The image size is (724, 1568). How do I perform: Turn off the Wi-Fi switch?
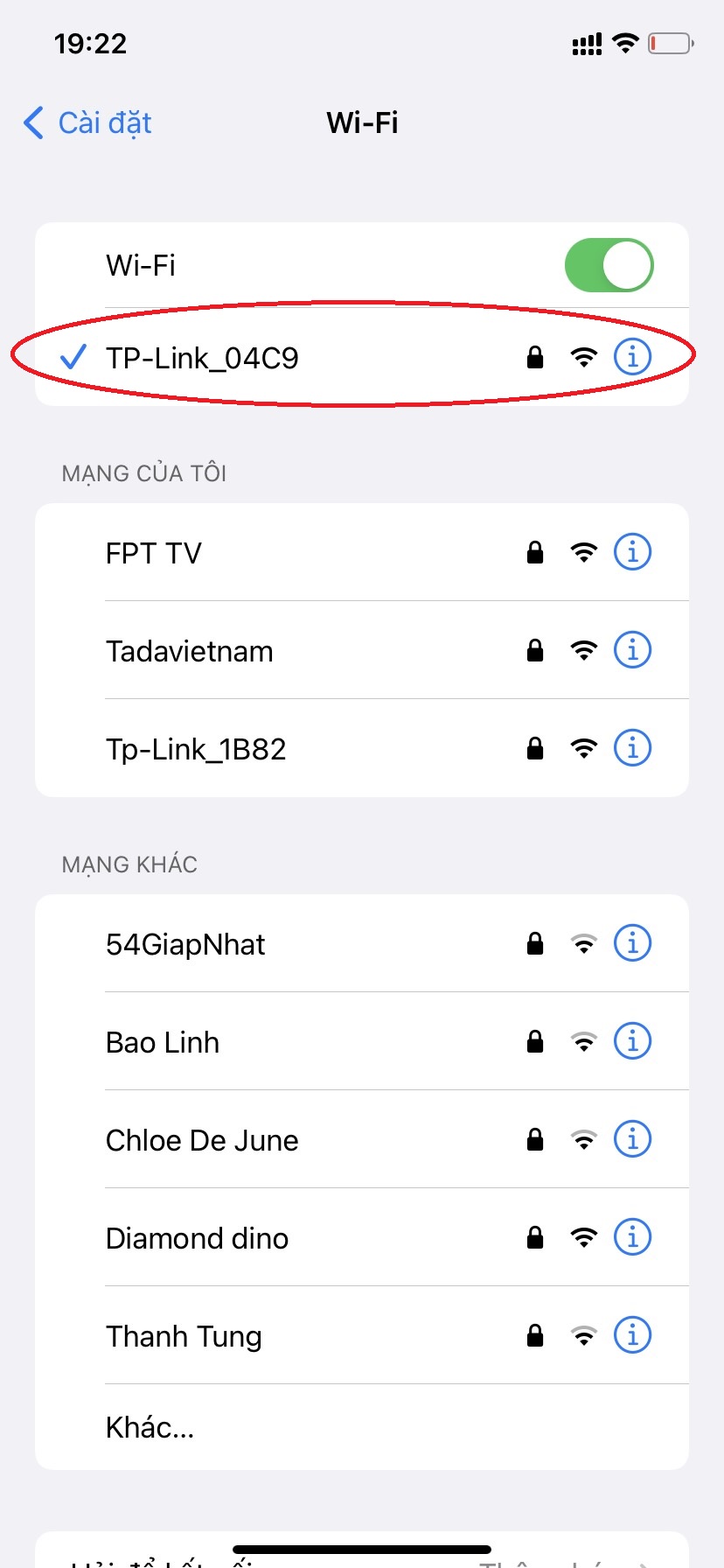[x=609, y=265]
